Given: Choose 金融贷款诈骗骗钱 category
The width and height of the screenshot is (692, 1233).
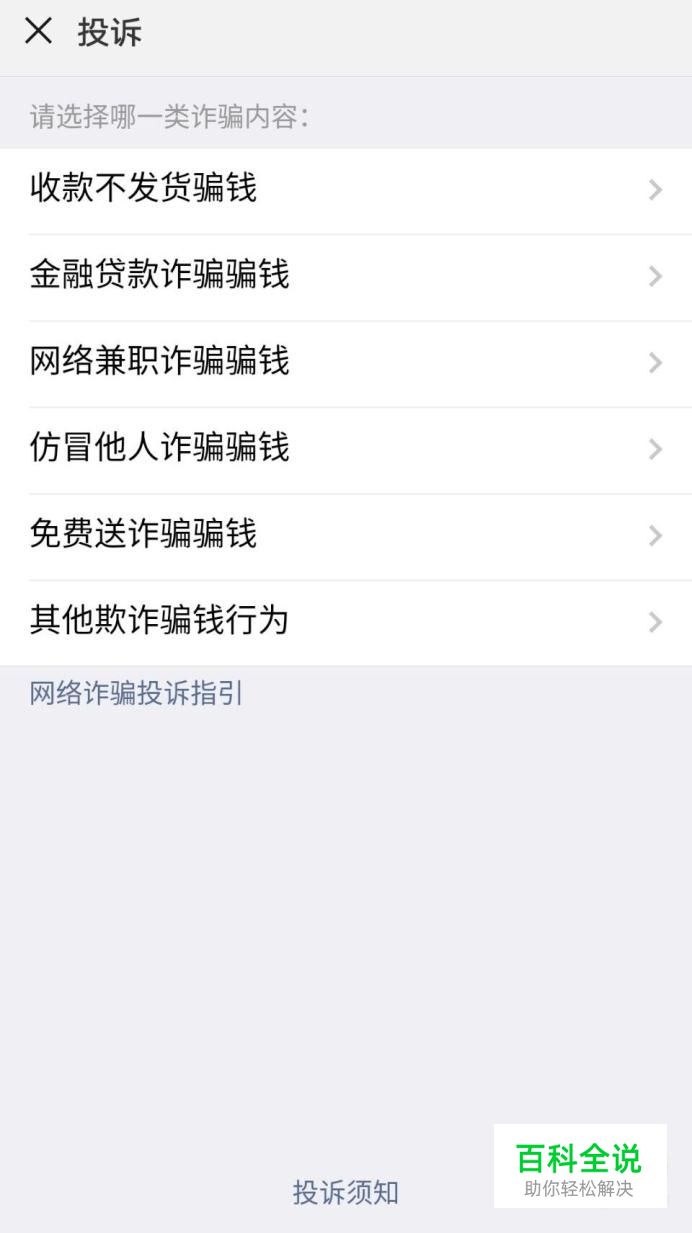Looking at the screenshot, I should click(346, 277).
